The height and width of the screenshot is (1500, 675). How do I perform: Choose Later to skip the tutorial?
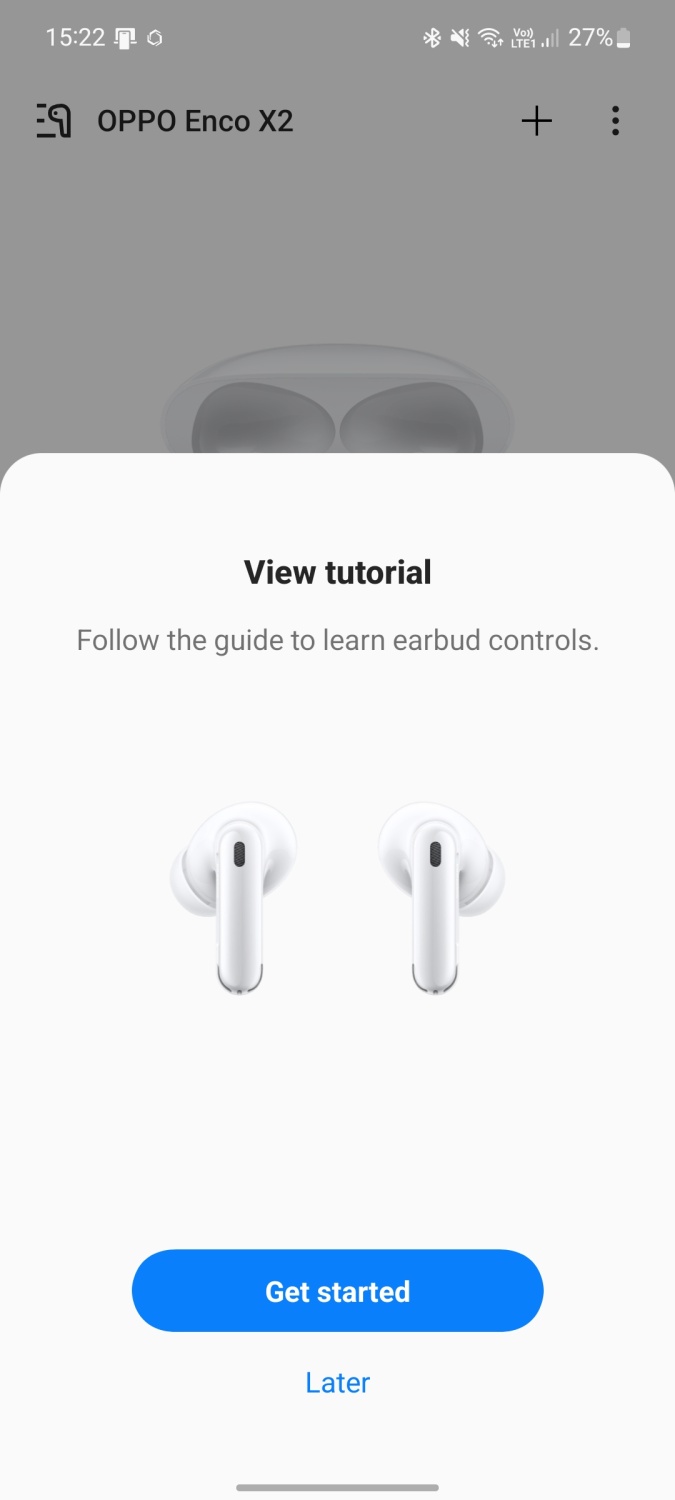337,1382
